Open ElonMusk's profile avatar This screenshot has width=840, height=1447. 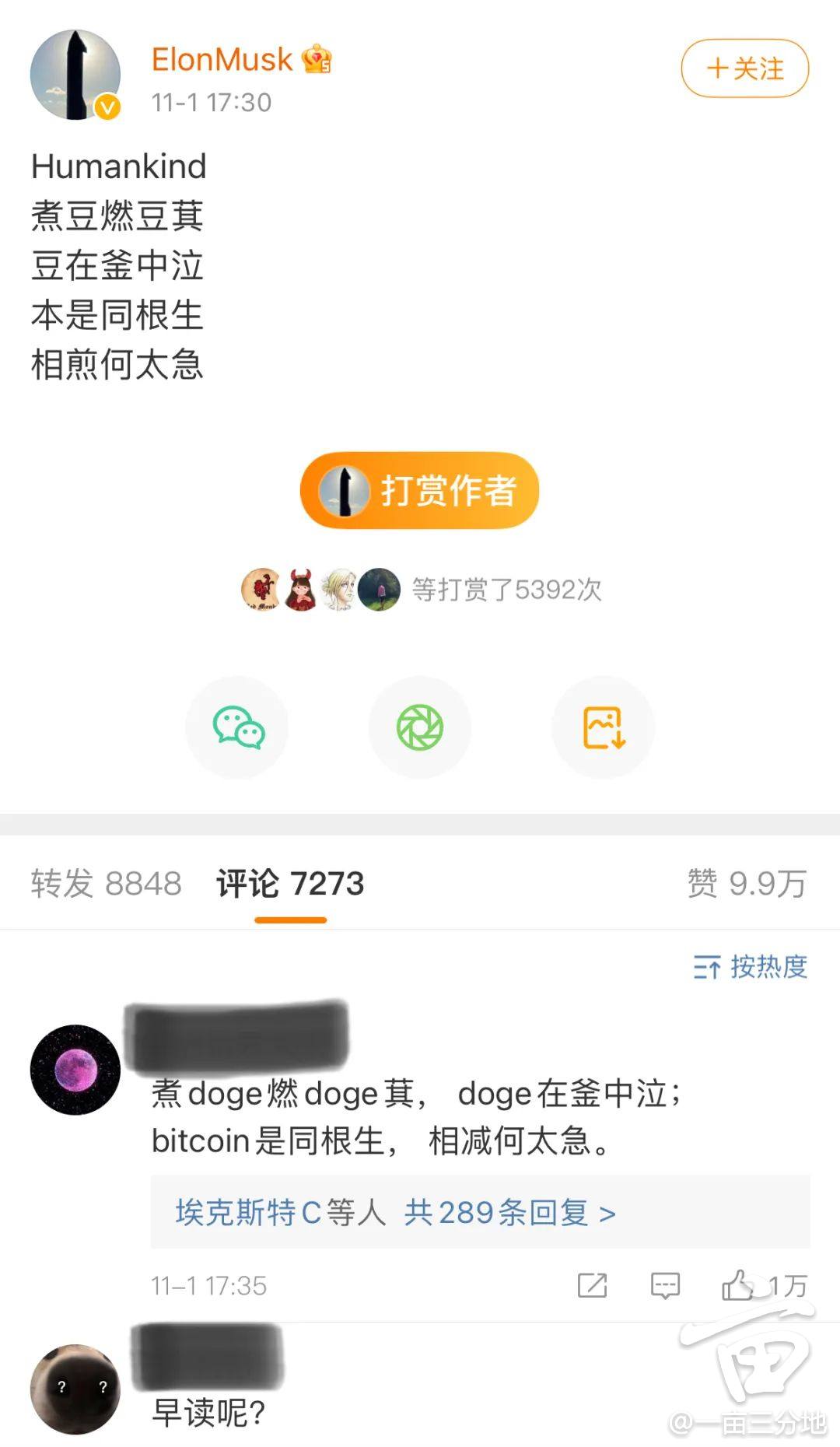pyautogui.click(x=75, y=75)
